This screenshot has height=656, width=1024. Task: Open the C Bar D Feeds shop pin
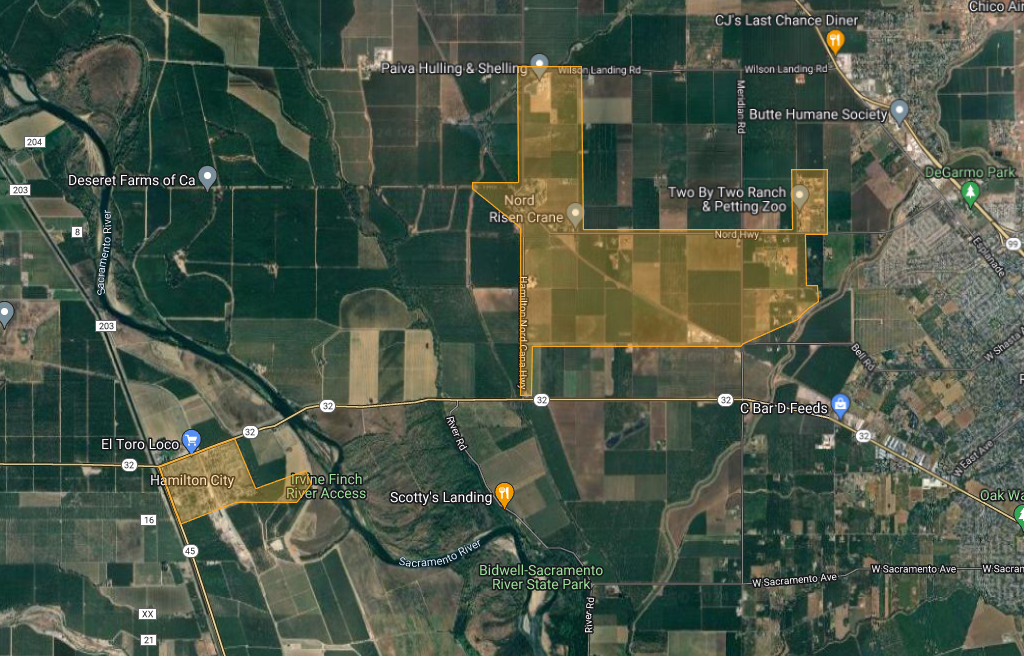[x=841, y=406]
